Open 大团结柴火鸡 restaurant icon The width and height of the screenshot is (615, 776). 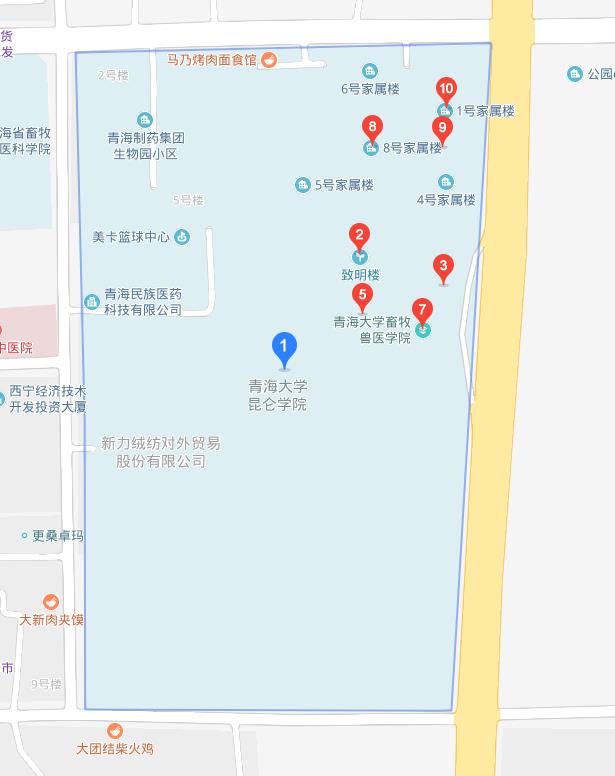click(x=115, y=731)
